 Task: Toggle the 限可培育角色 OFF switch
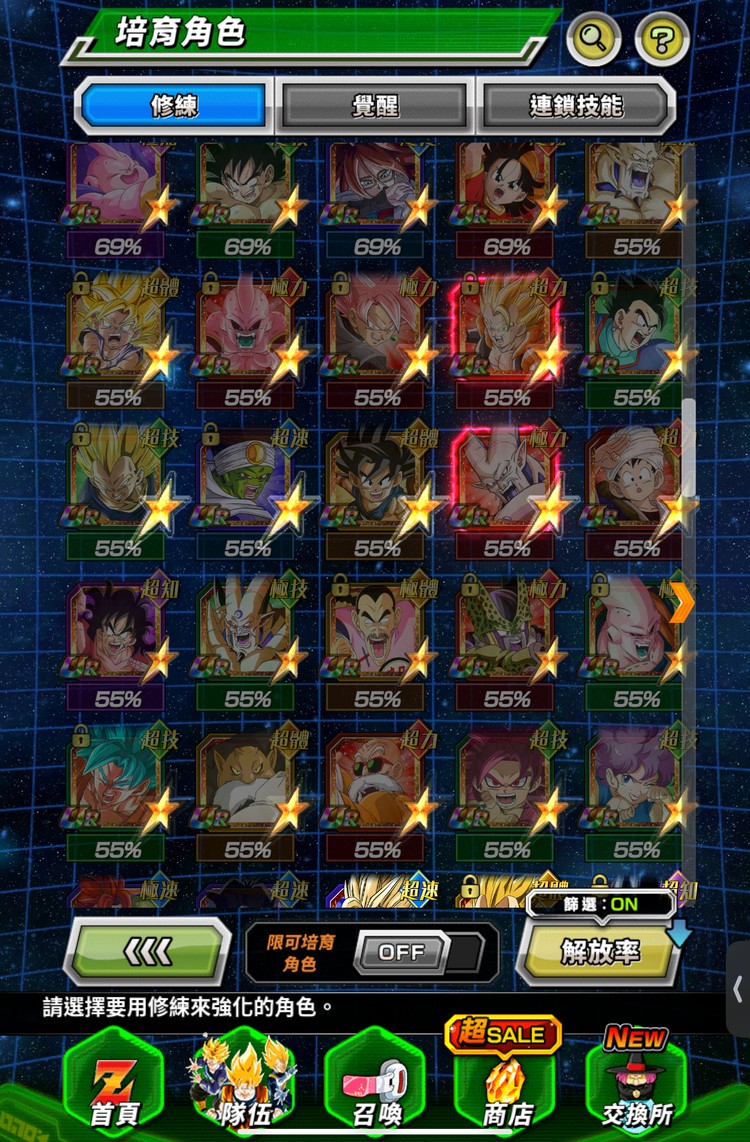[x=402, y=952]
